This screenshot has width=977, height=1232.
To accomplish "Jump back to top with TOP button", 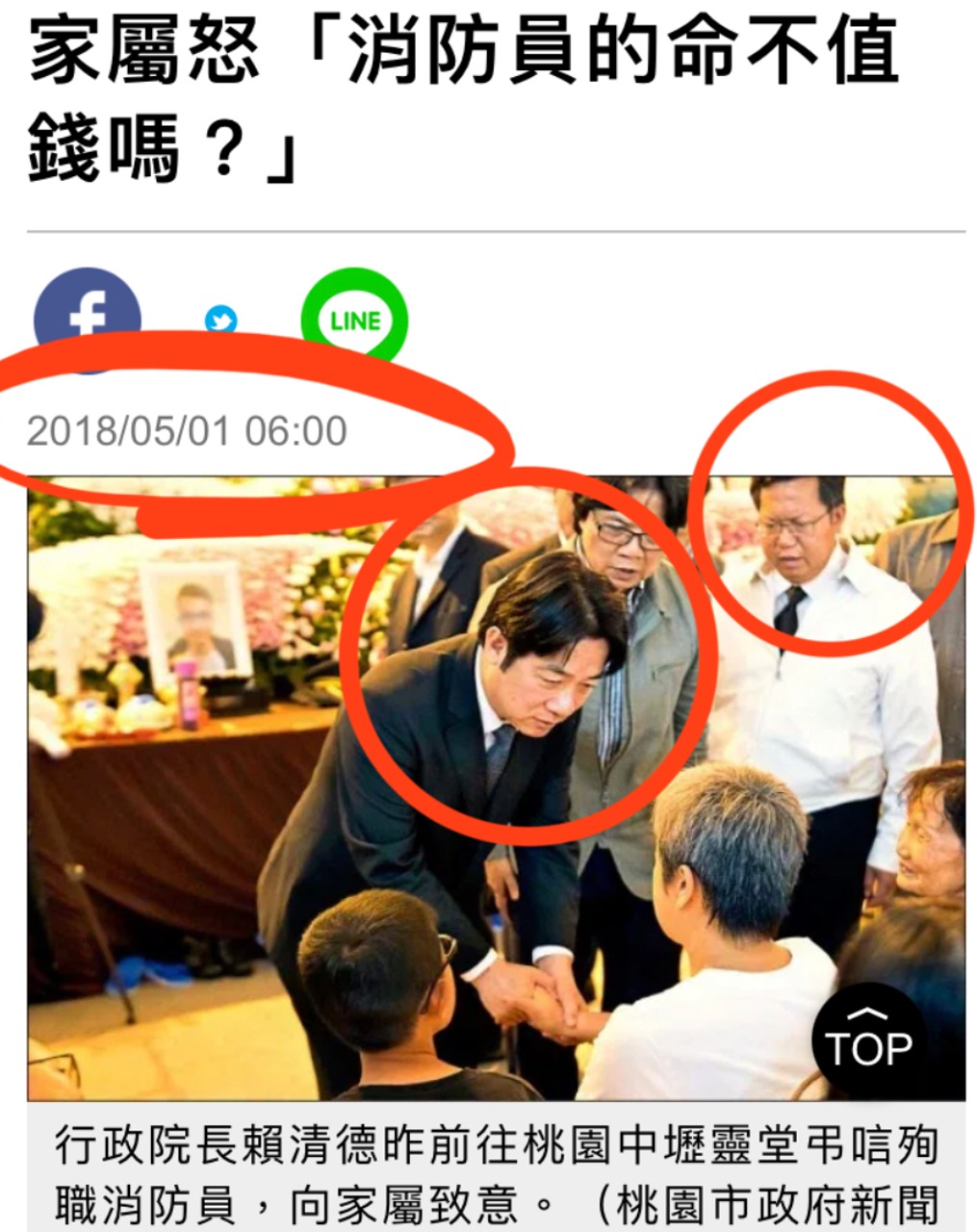I will click(867, 1041).
